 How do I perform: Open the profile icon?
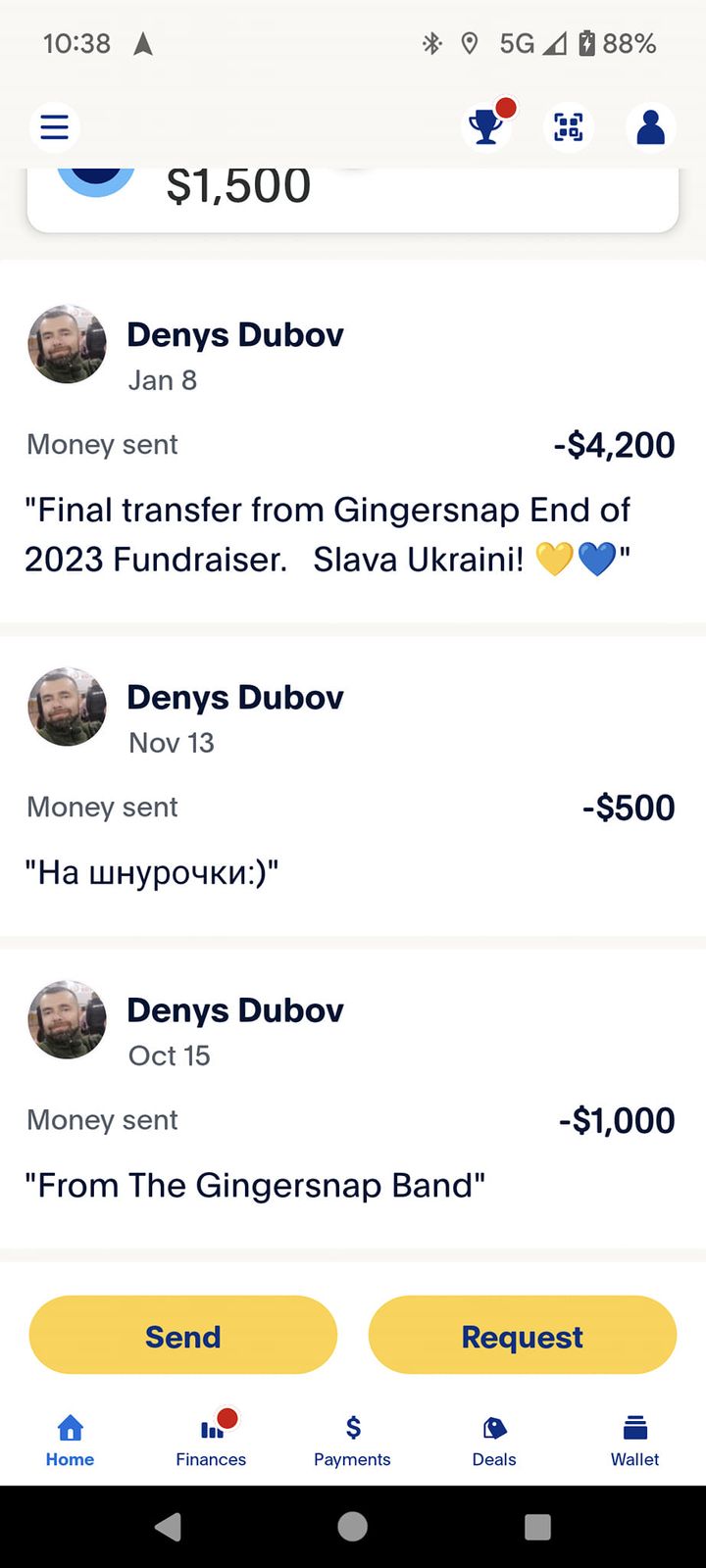pos(651,127)
